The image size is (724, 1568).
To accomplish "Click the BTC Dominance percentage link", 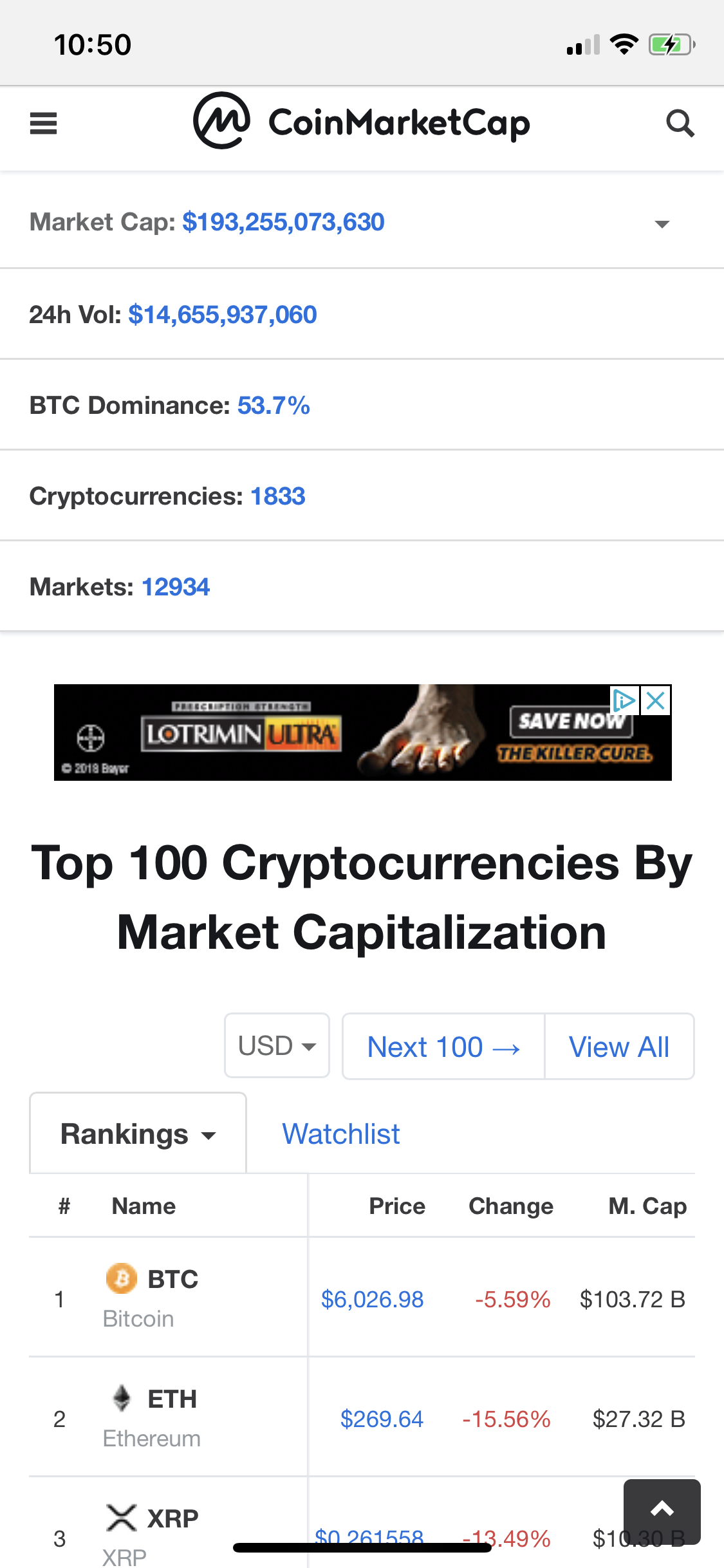I will pyautogui.click(x=273, y=406).
